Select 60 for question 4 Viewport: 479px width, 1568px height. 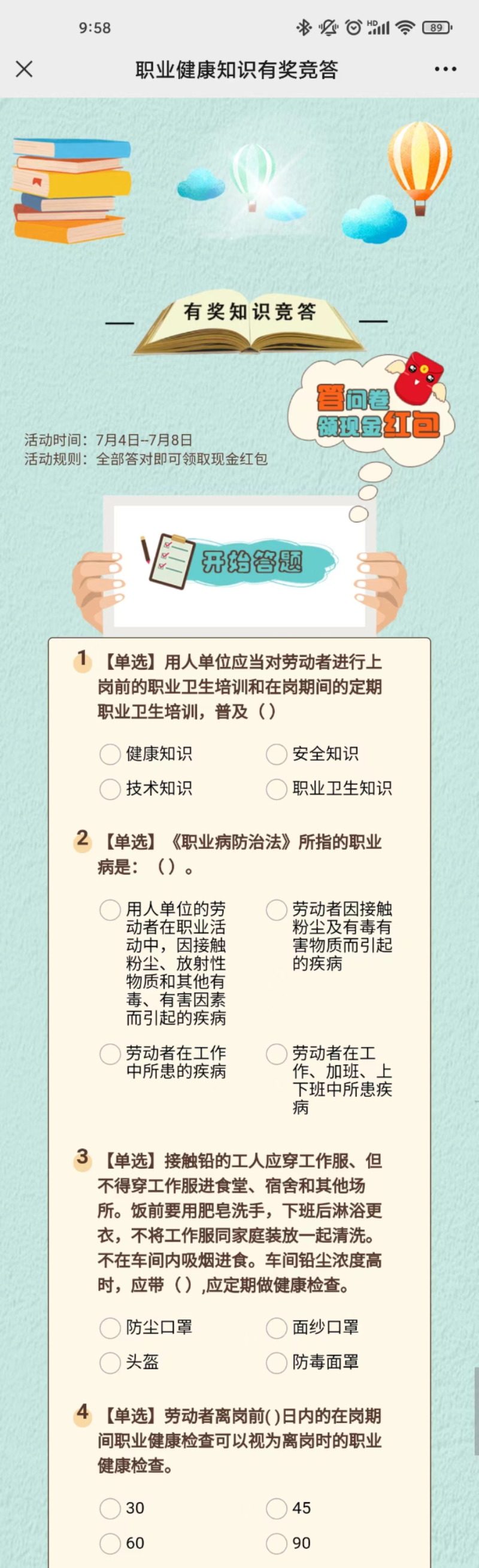(x=110, y=1543)
